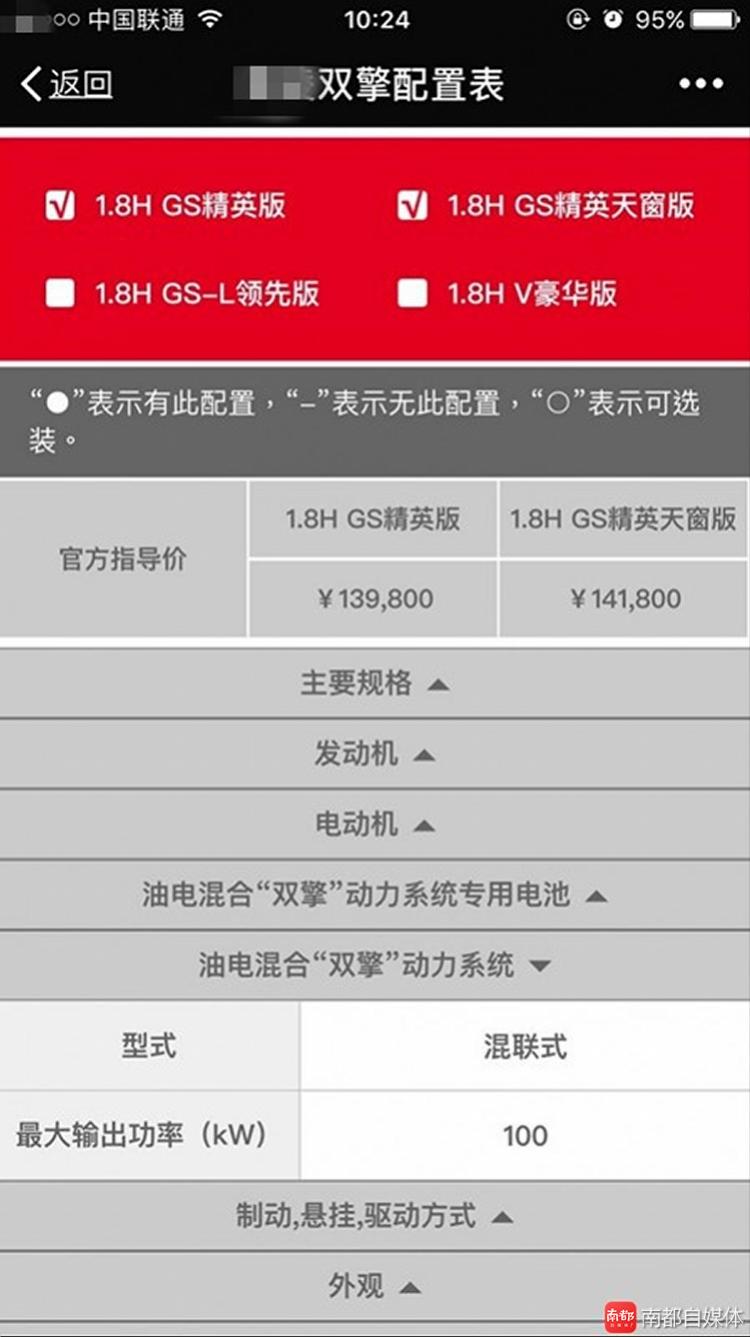Collapse the 油电混合“双擎”动力系统 section
Image resolution: width=750 pixels, height=1337 pixels.
pos(375,965)
